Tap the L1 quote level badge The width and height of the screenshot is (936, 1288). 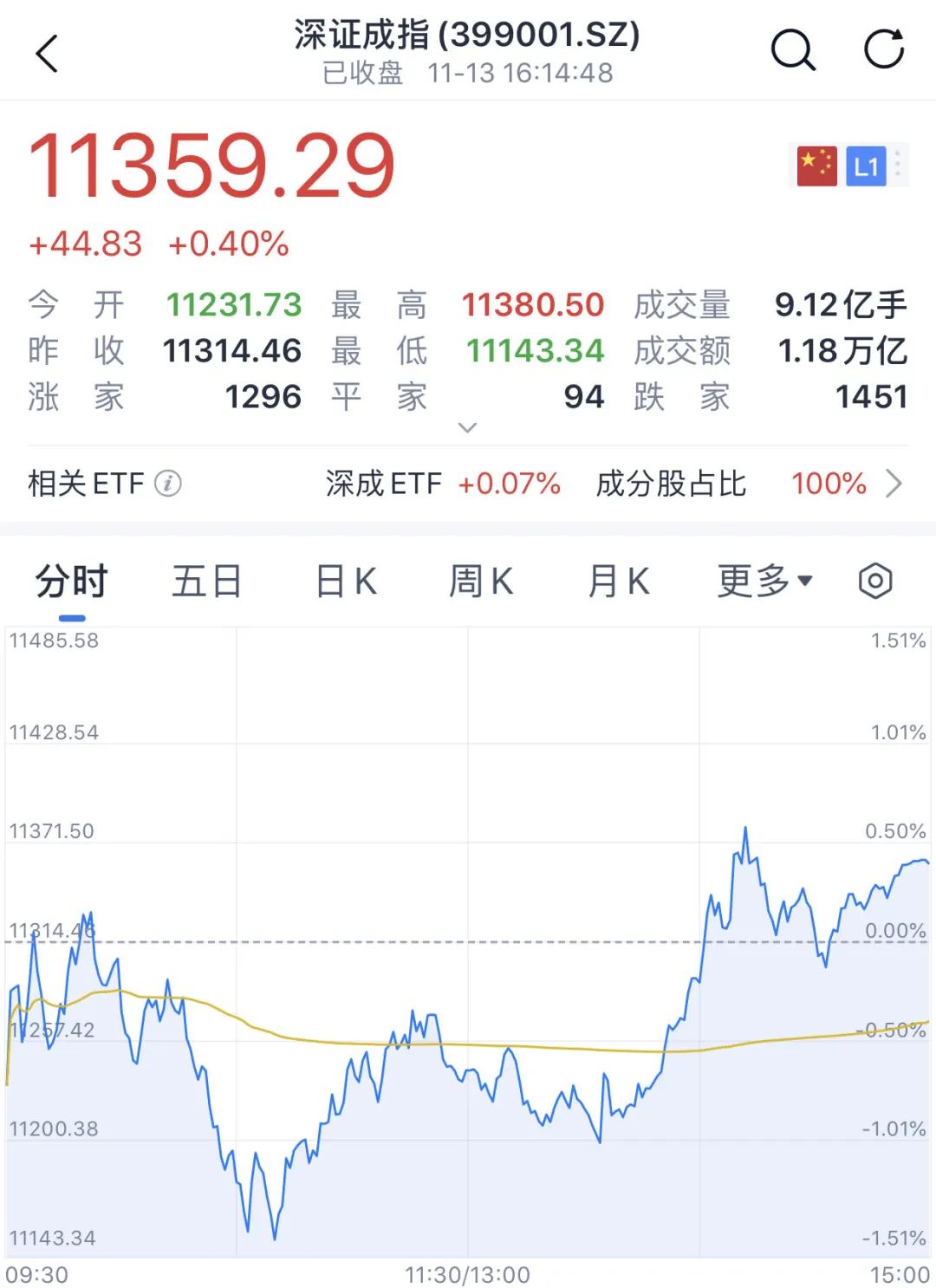point(865,166)
